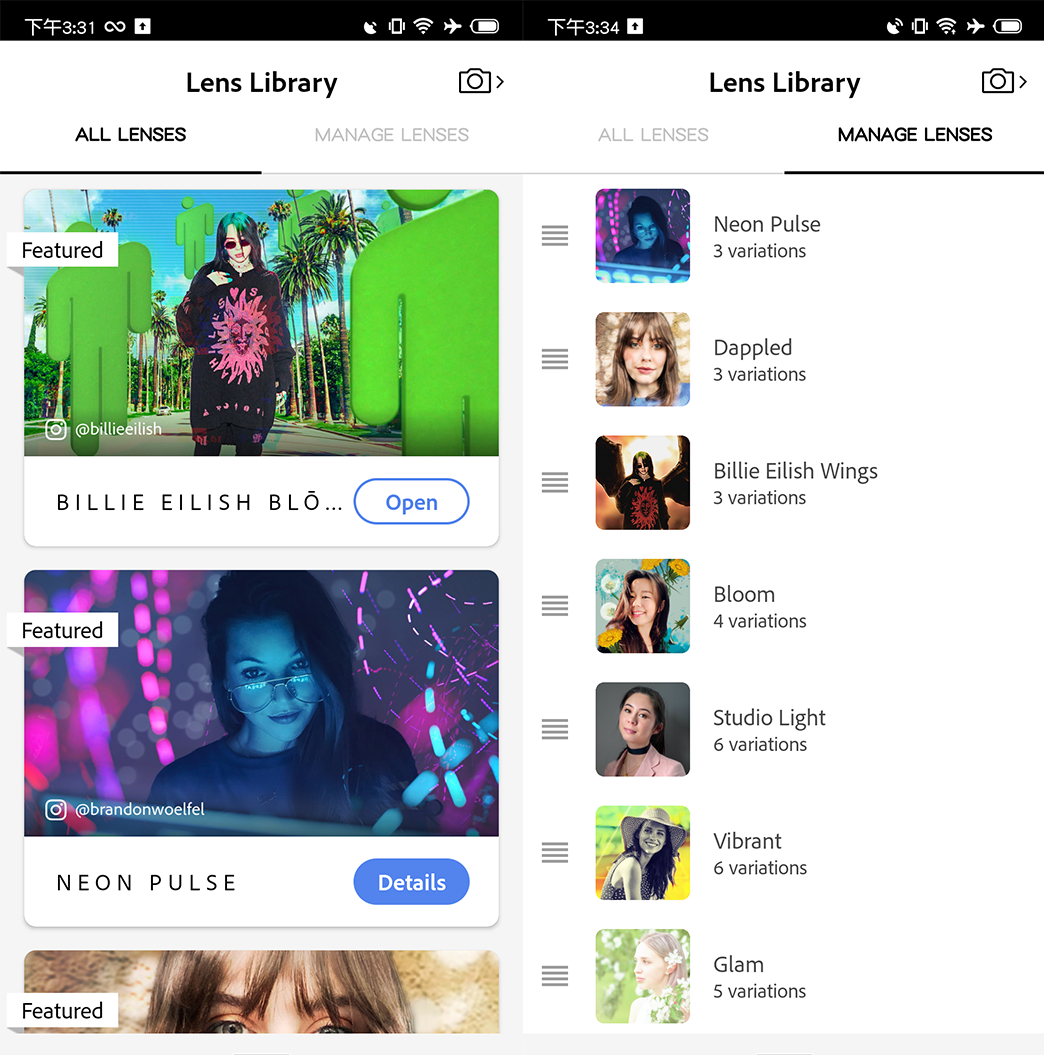Viewport: 1044px width, 1055px height.
Task: View Details for Neon Pulse lens
Action: [x=411, y=882]
